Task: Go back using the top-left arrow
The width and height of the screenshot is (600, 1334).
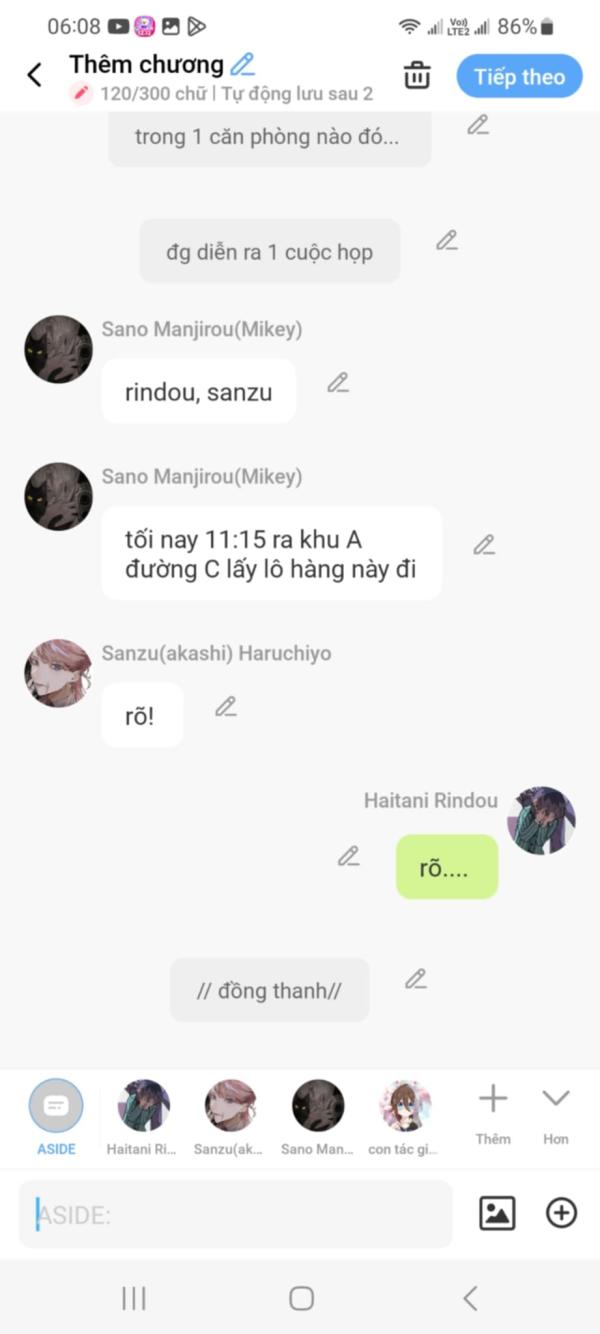Action: (34, 75)
